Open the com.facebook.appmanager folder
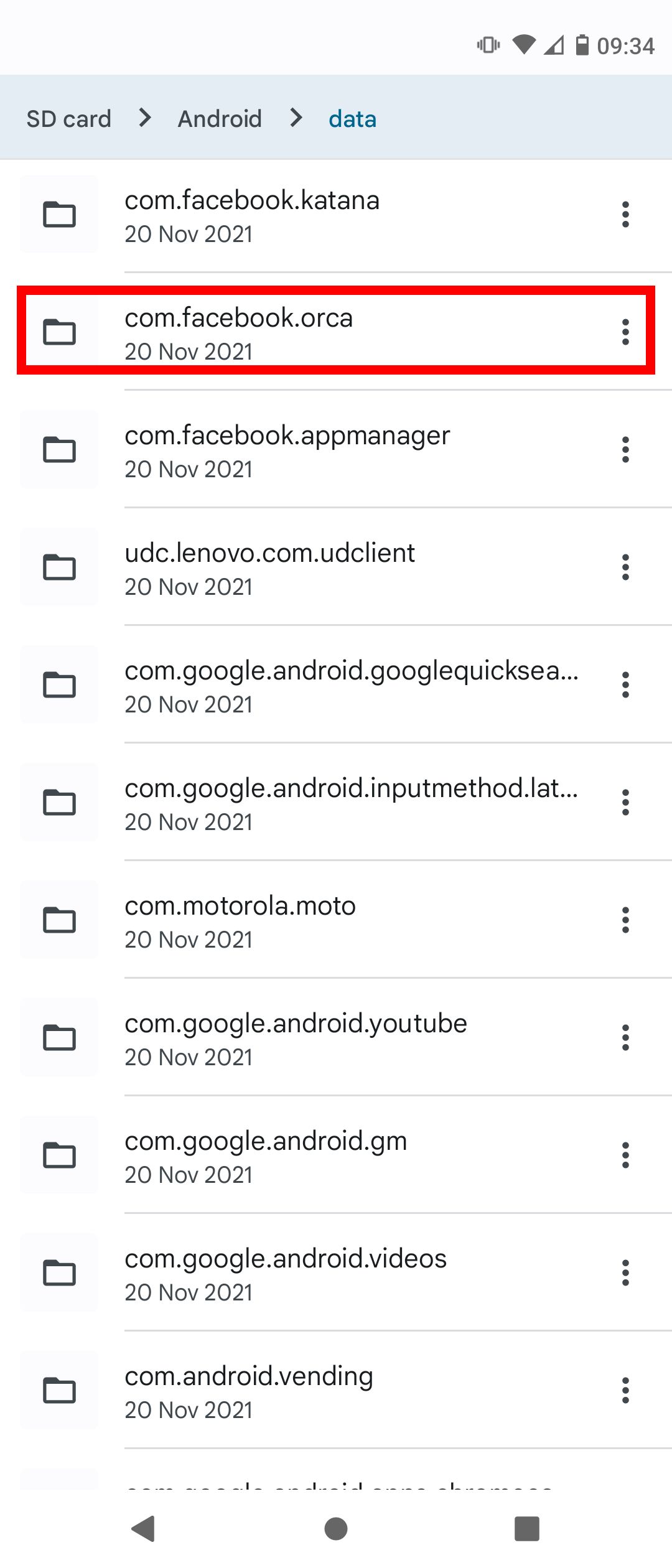672x1568 pixels. (x=287, y=450)
